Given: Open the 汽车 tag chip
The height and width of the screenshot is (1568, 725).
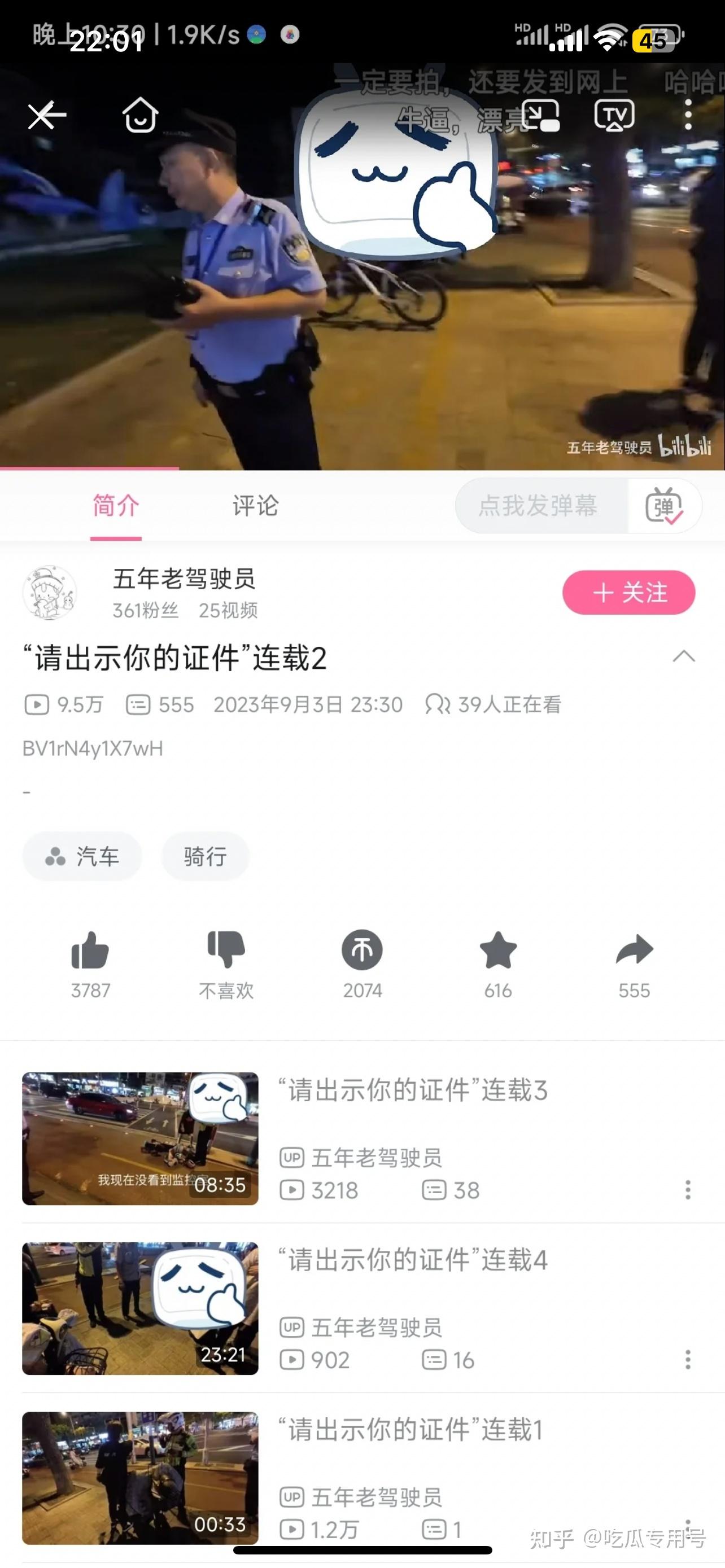Looking at the screenshot, I should 82,856.
